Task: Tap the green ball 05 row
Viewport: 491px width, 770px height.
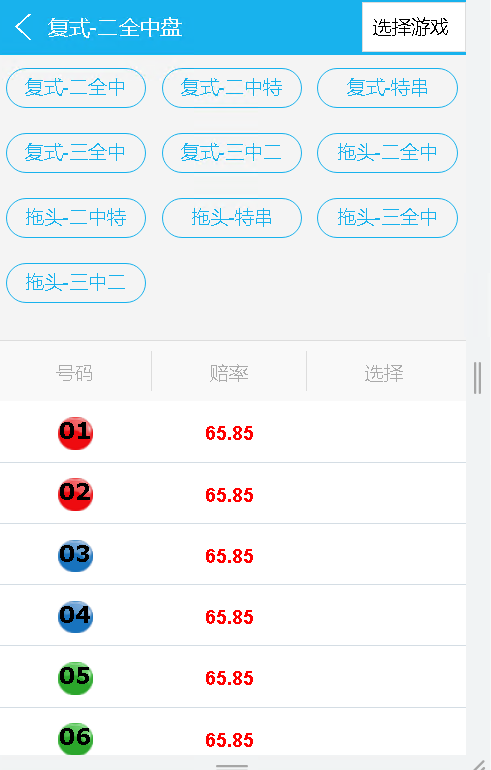Action: pos(233,677)
